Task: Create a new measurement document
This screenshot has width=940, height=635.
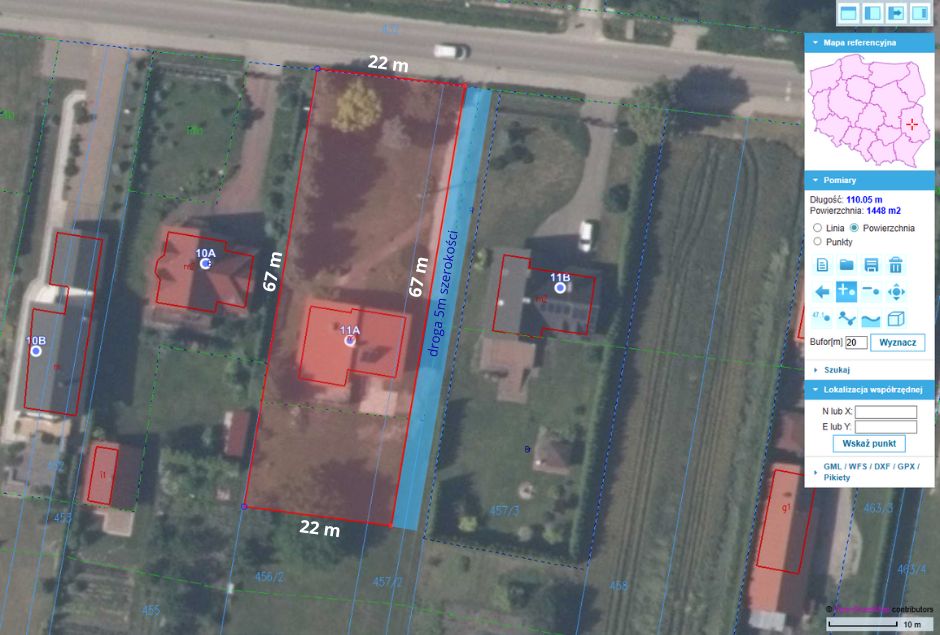Action: coord(822,265)
